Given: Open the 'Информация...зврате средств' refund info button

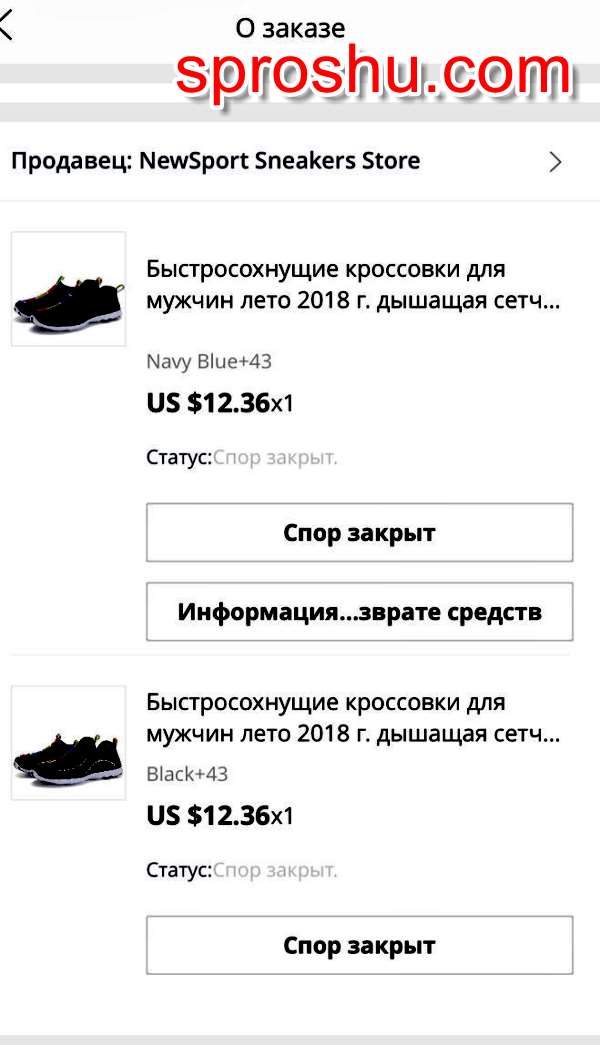Looking at the screenshot, I should 359,611.
